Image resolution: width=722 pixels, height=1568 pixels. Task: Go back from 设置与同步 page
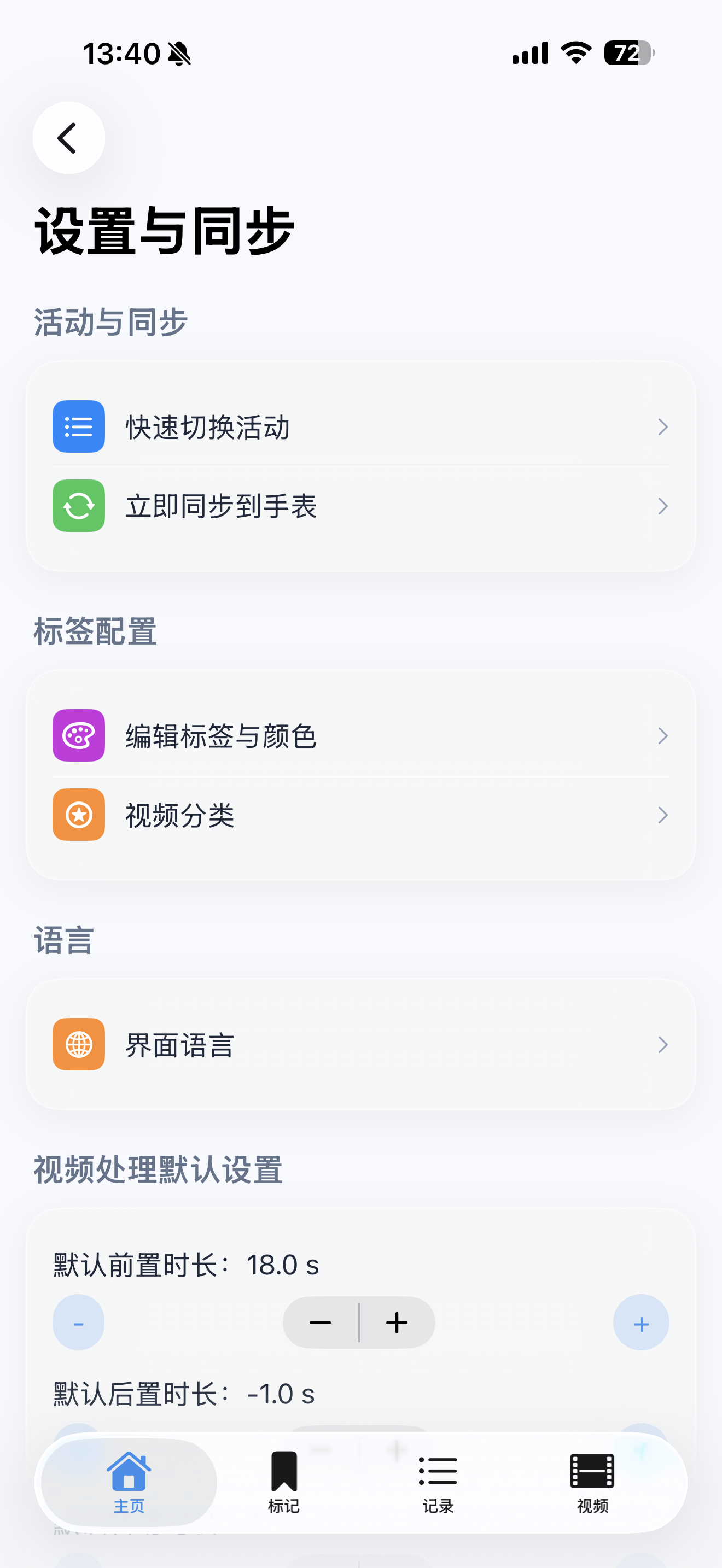coord(69,138)
